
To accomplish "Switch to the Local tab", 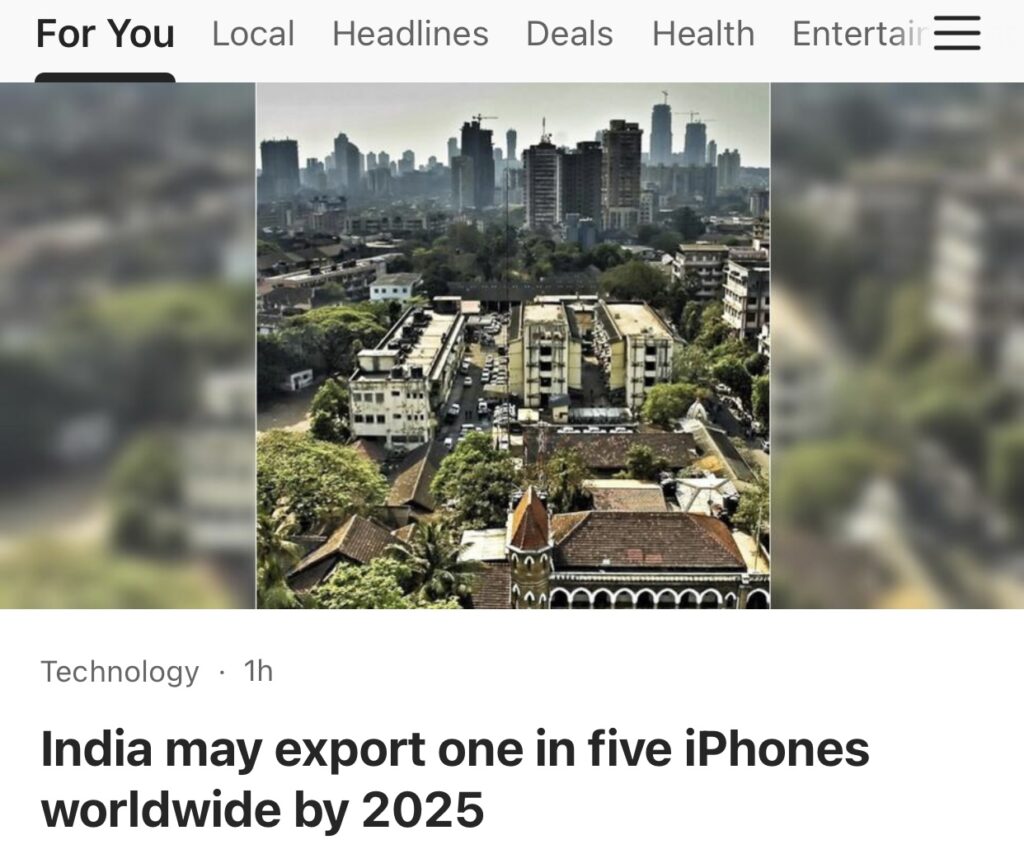I will point(253,34).
